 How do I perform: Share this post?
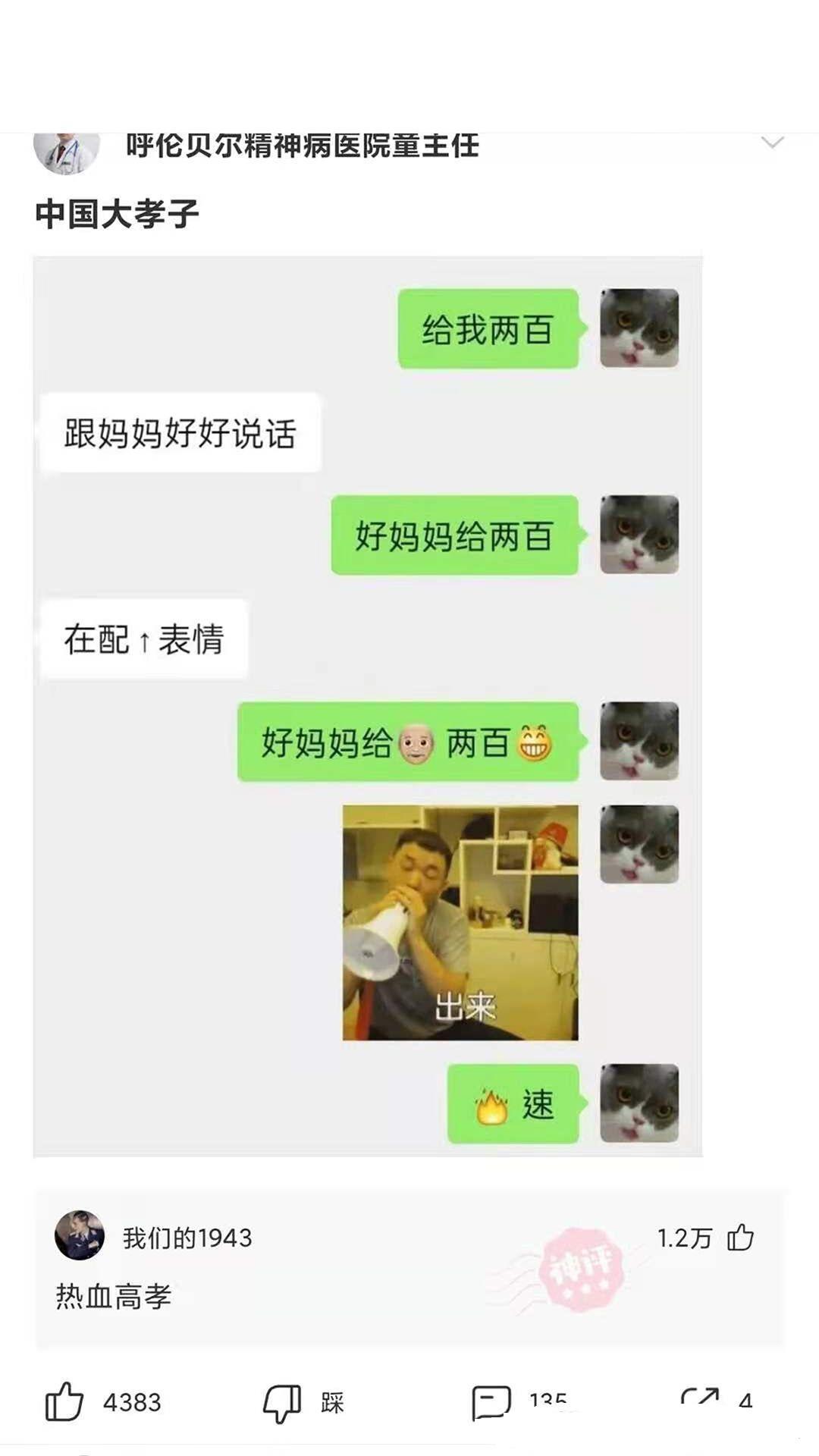tap(699, 1399)
